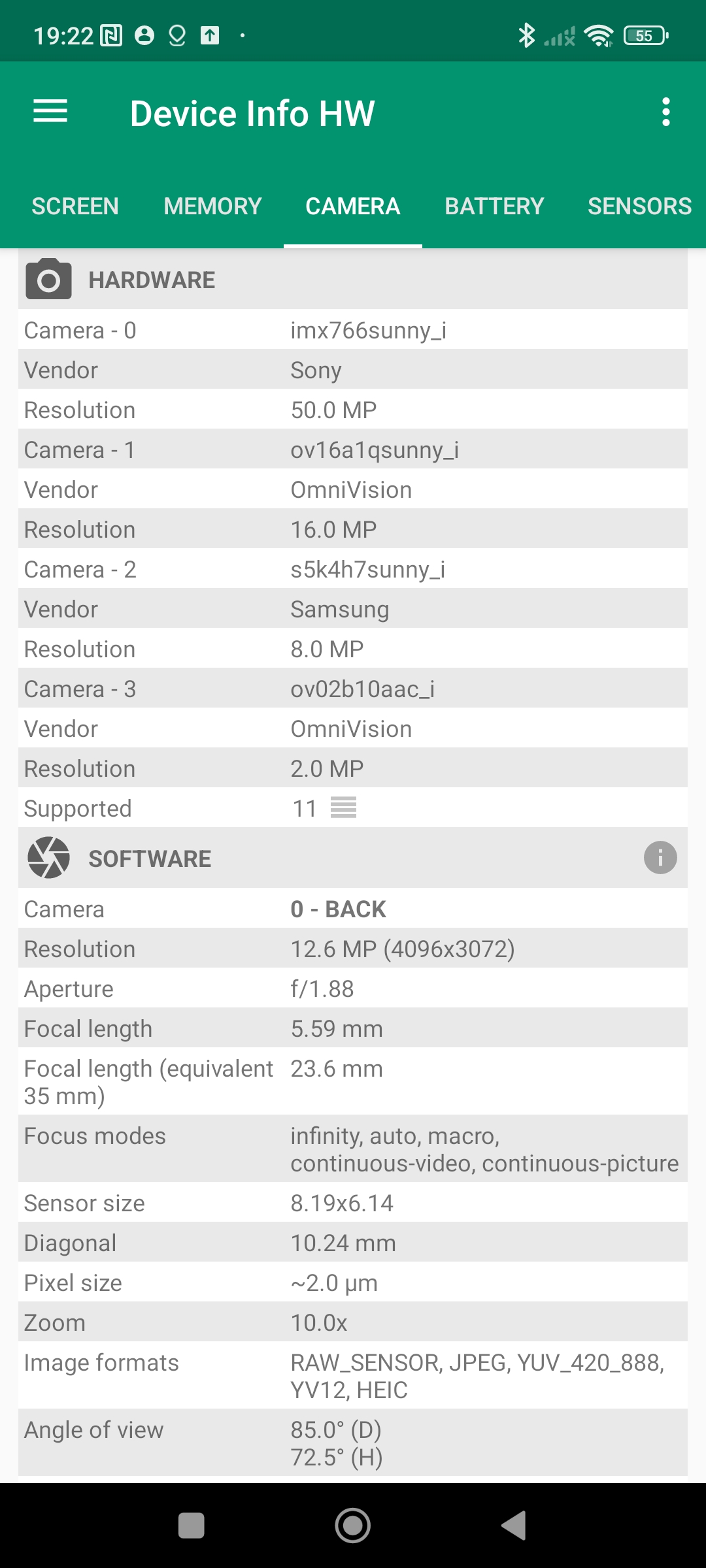Open the overflow menu
706x1568 pixels.
665,112
